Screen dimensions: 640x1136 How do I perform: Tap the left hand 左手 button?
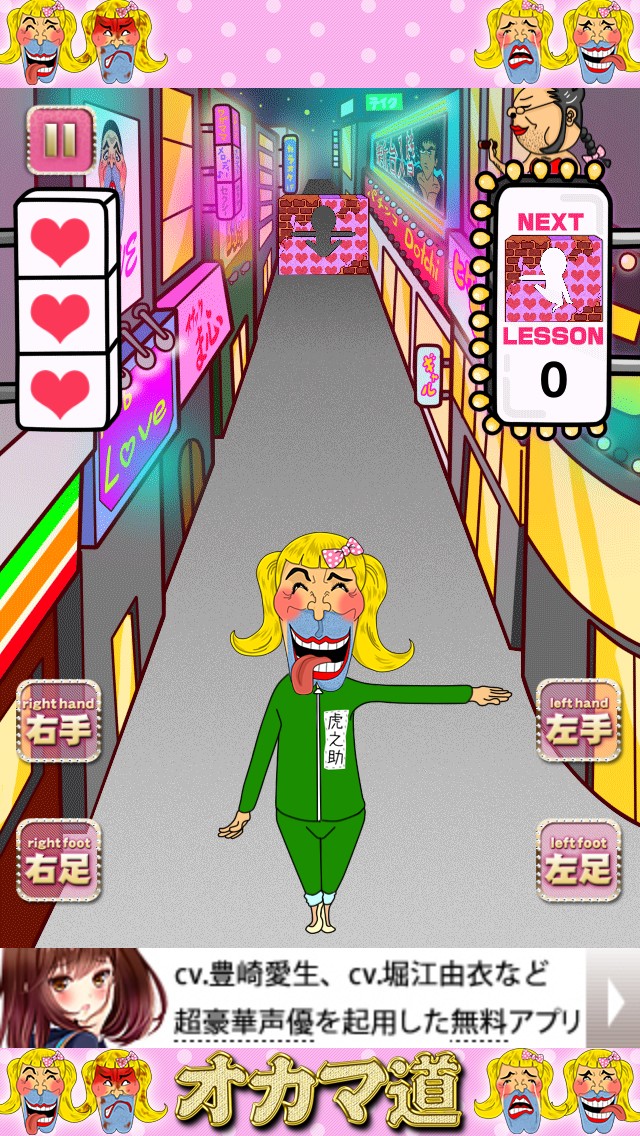tap(580, 721)
